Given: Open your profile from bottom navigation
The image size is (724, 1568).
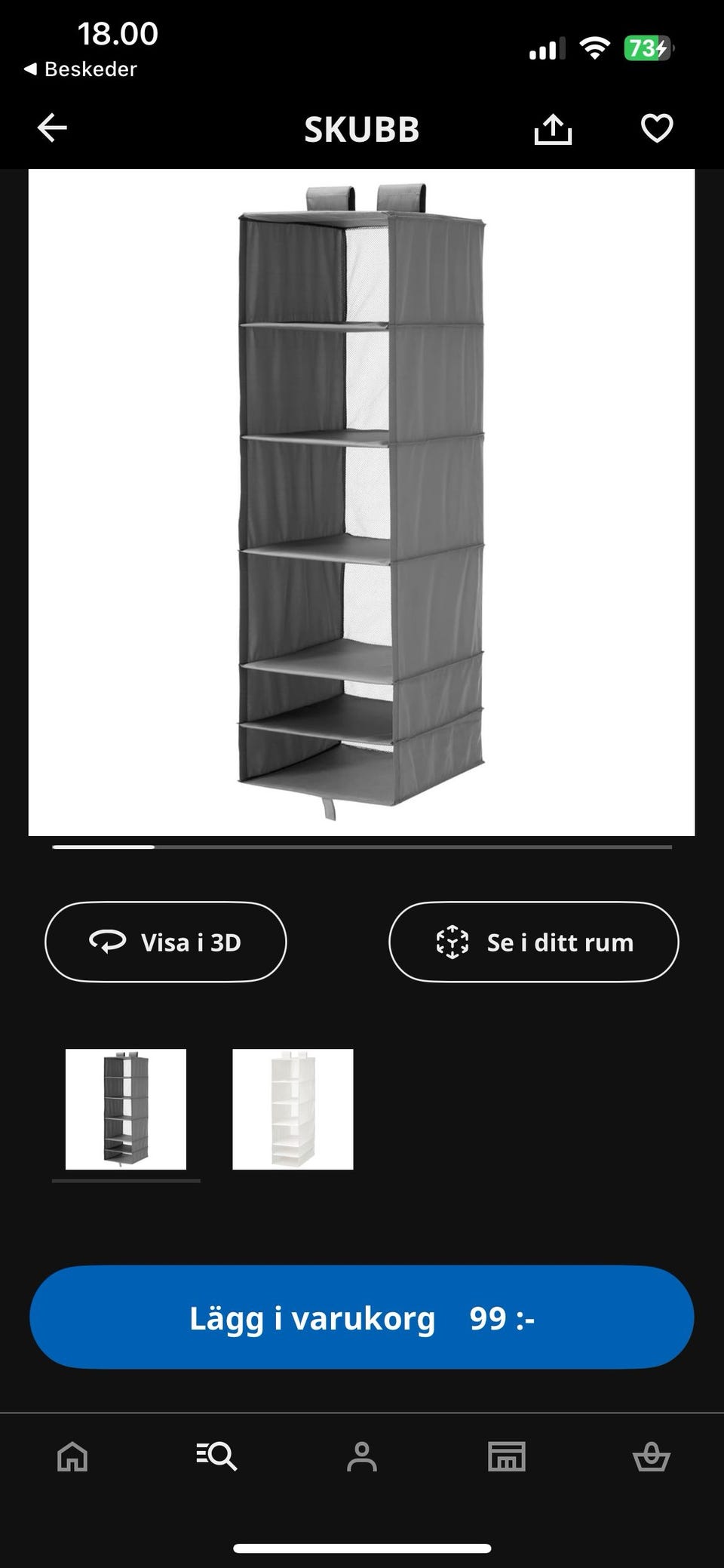Looking at the screenshot, I should click(x=362, y=1456).
